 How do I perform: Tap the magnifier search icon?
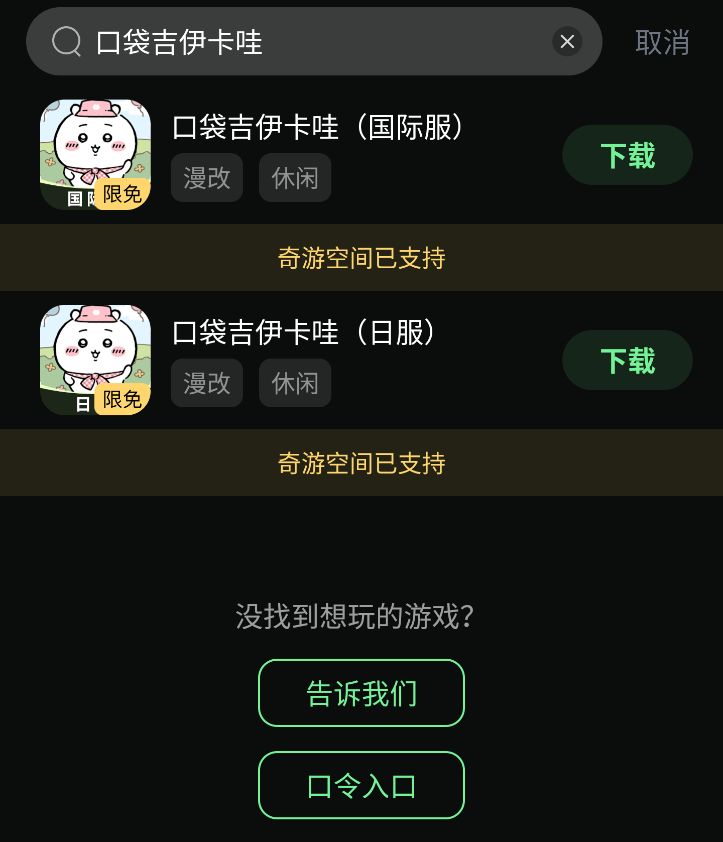[65, 42]
